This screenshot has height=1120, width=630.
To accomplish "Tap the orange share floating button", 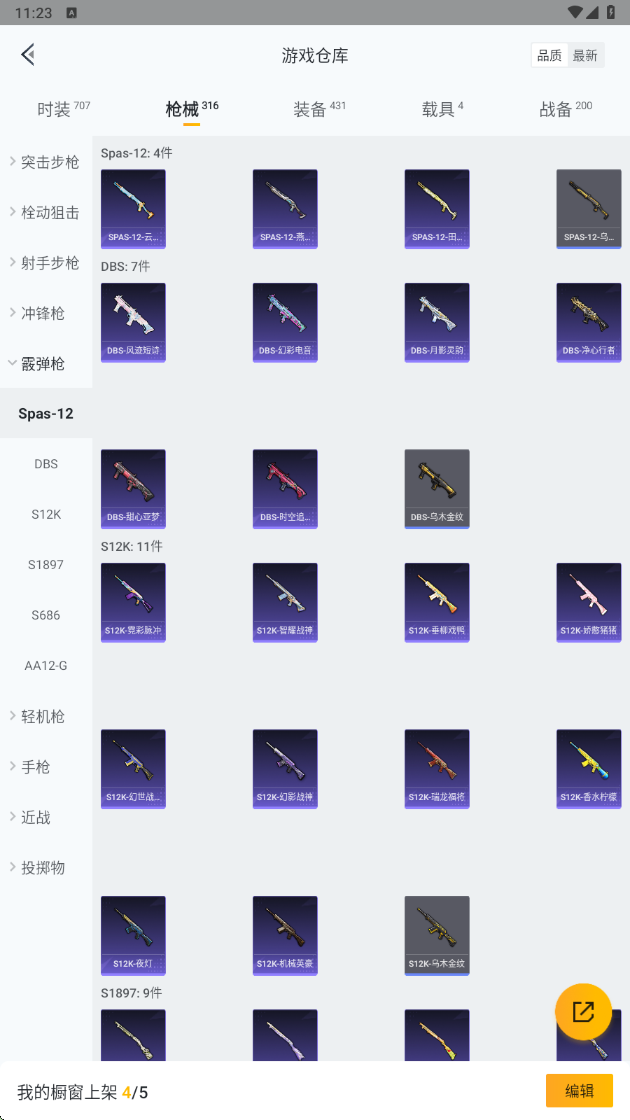I will (x=583, y=1012).
